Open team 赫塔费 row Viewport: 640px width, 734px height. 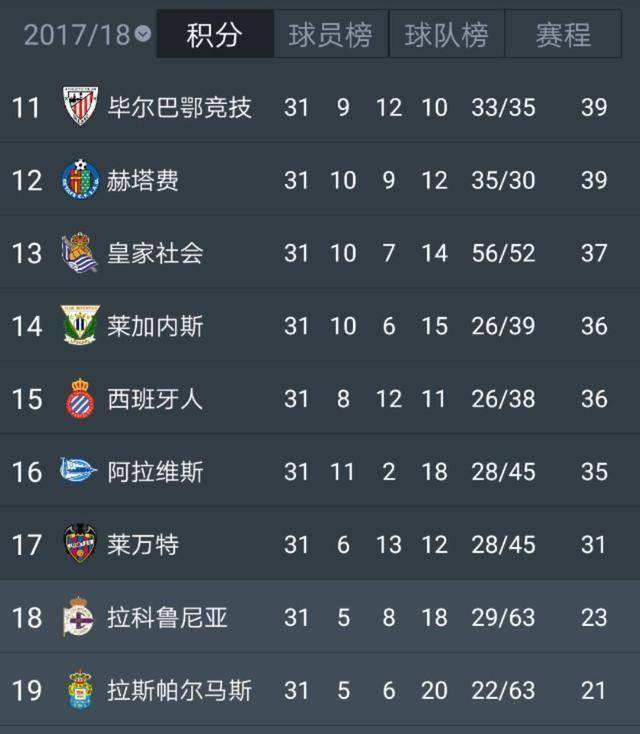coord(144,180)
